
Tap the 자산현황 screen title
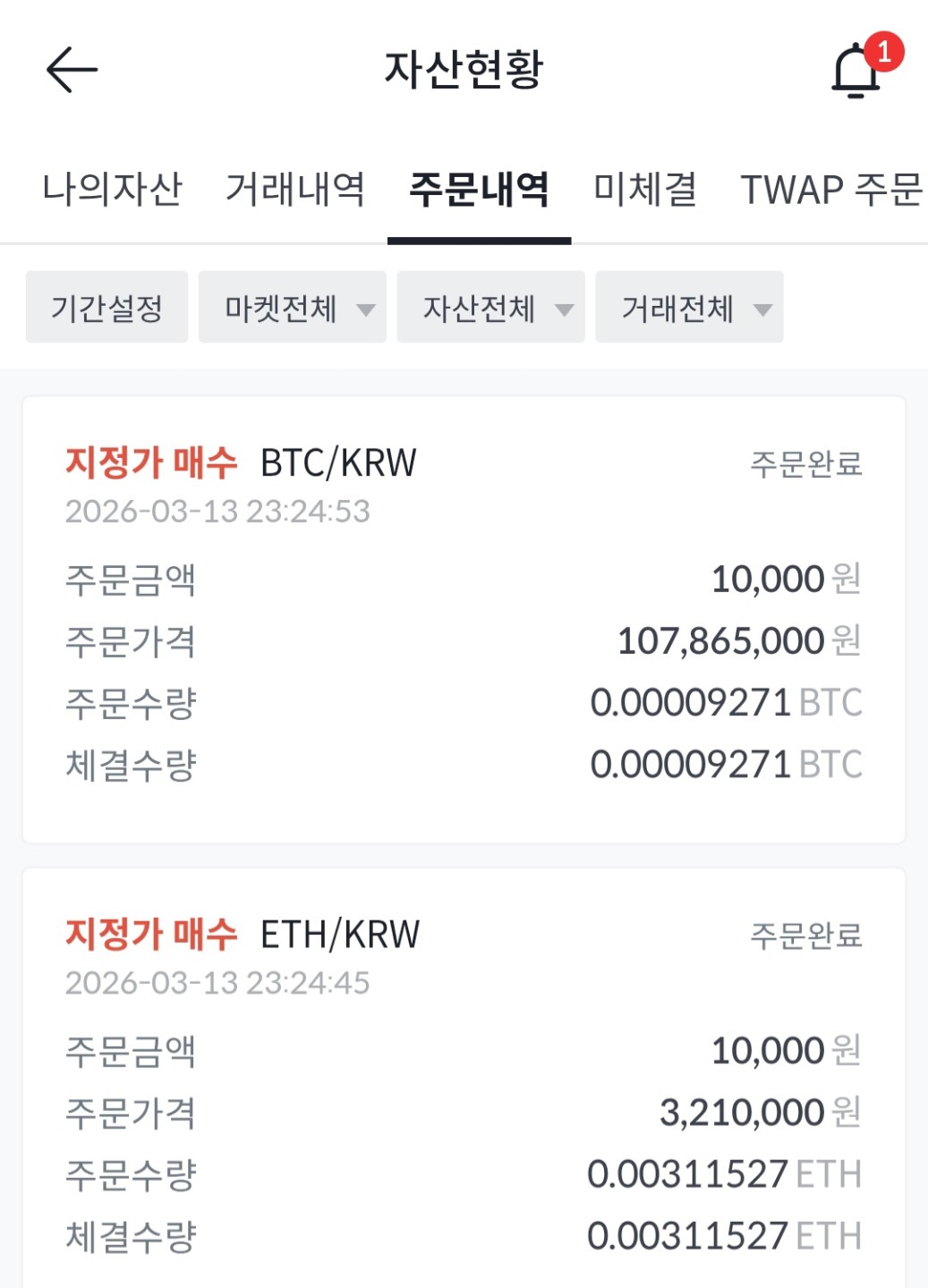[x=464, y=70]
